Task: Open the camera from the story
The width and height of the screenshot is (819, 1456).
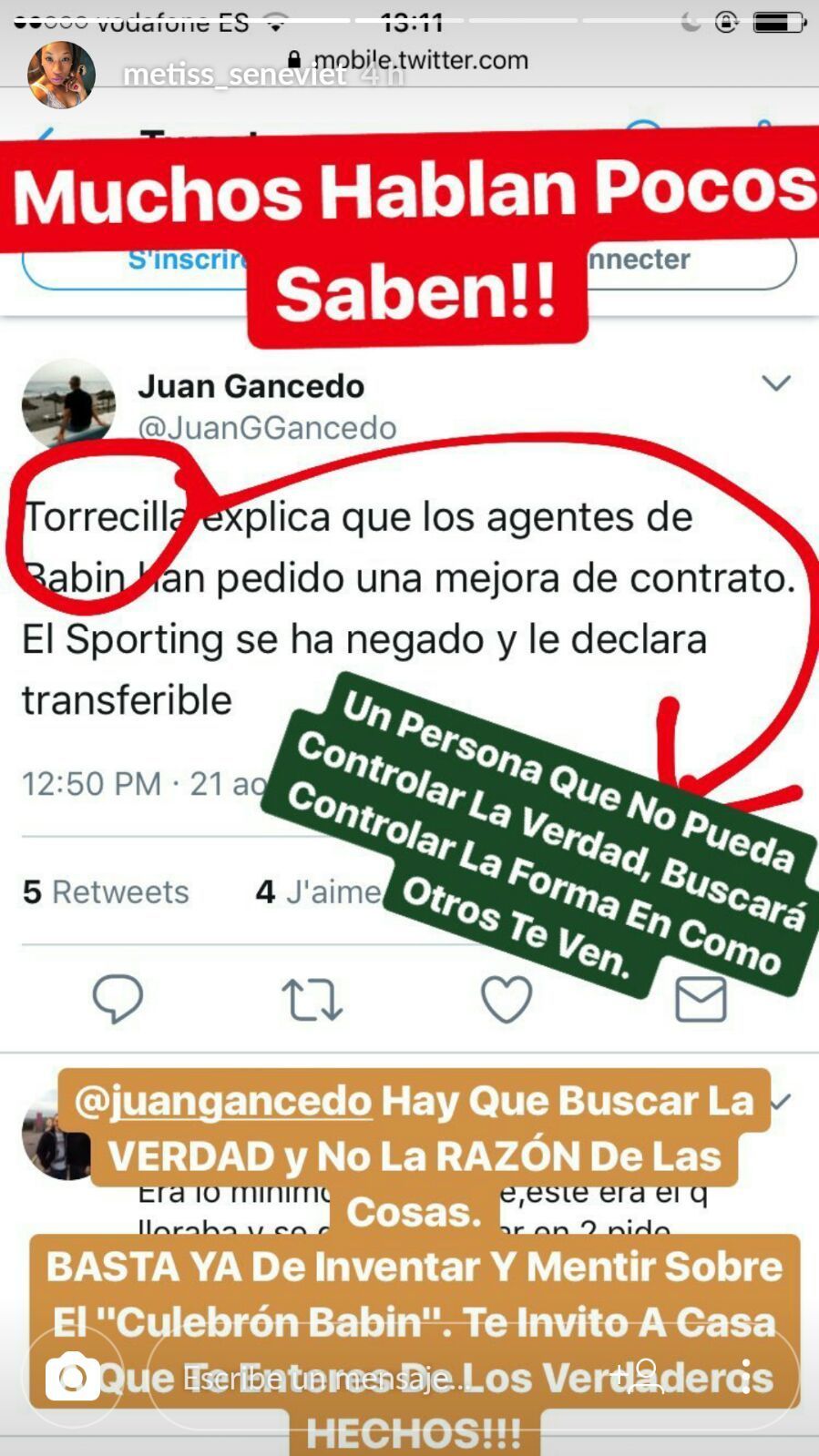Action: coord(72,1377)
